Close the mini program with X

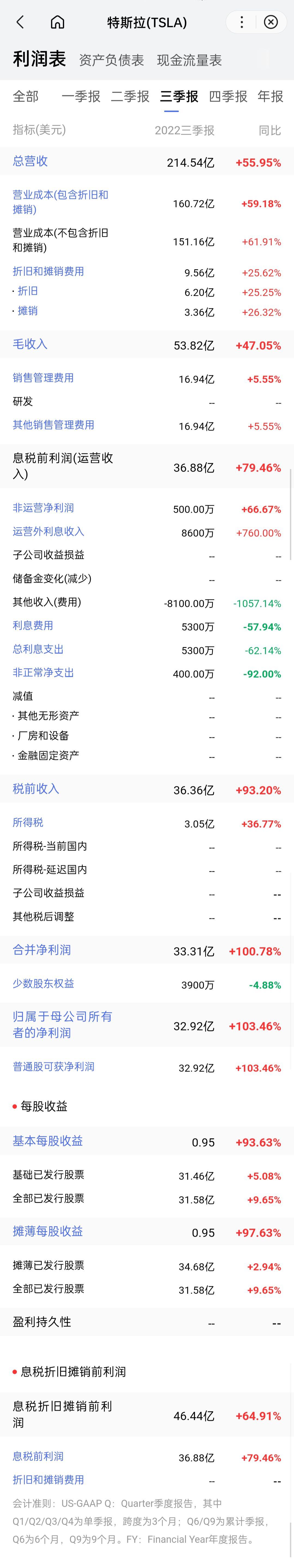271,23
